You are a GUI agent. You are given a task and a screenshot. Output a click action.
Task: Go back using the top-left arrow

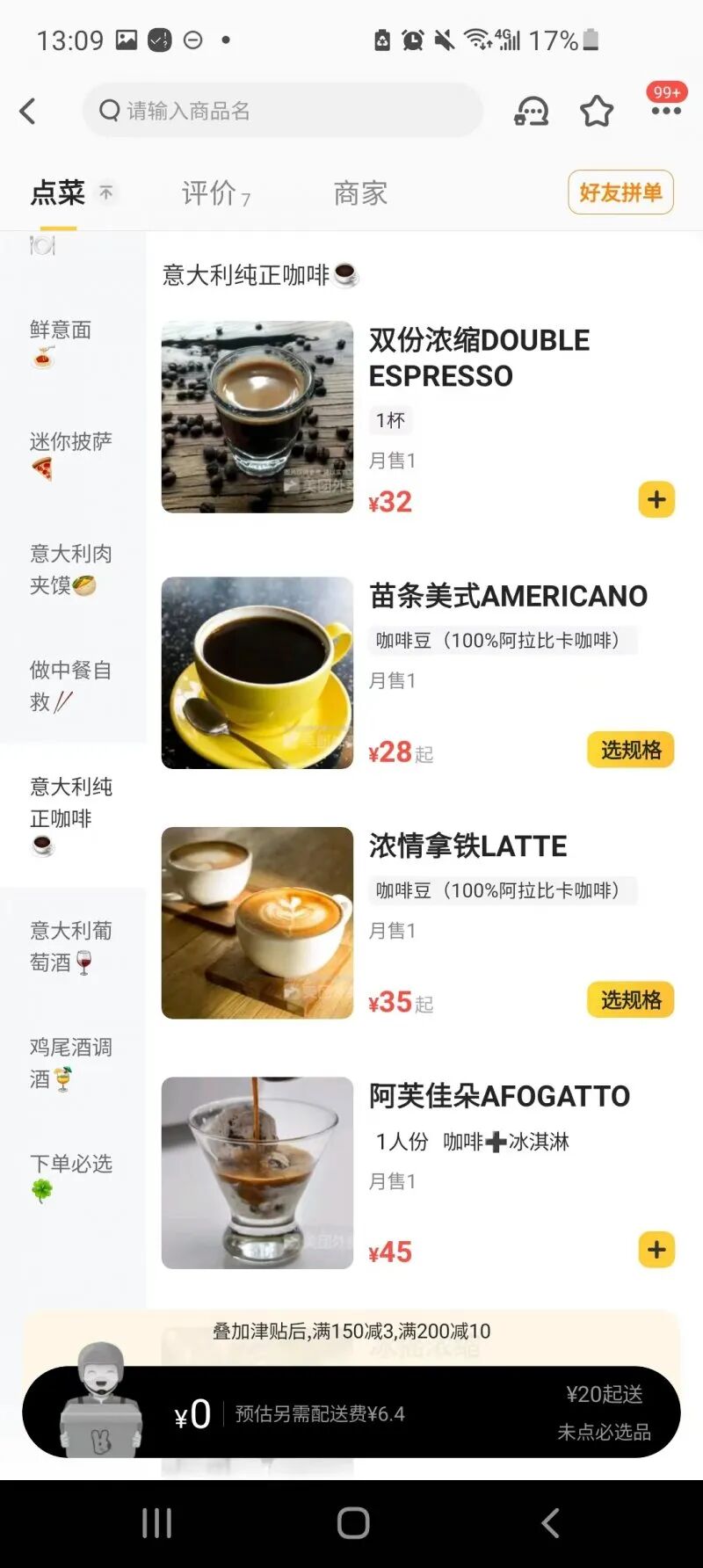(28, 112)
